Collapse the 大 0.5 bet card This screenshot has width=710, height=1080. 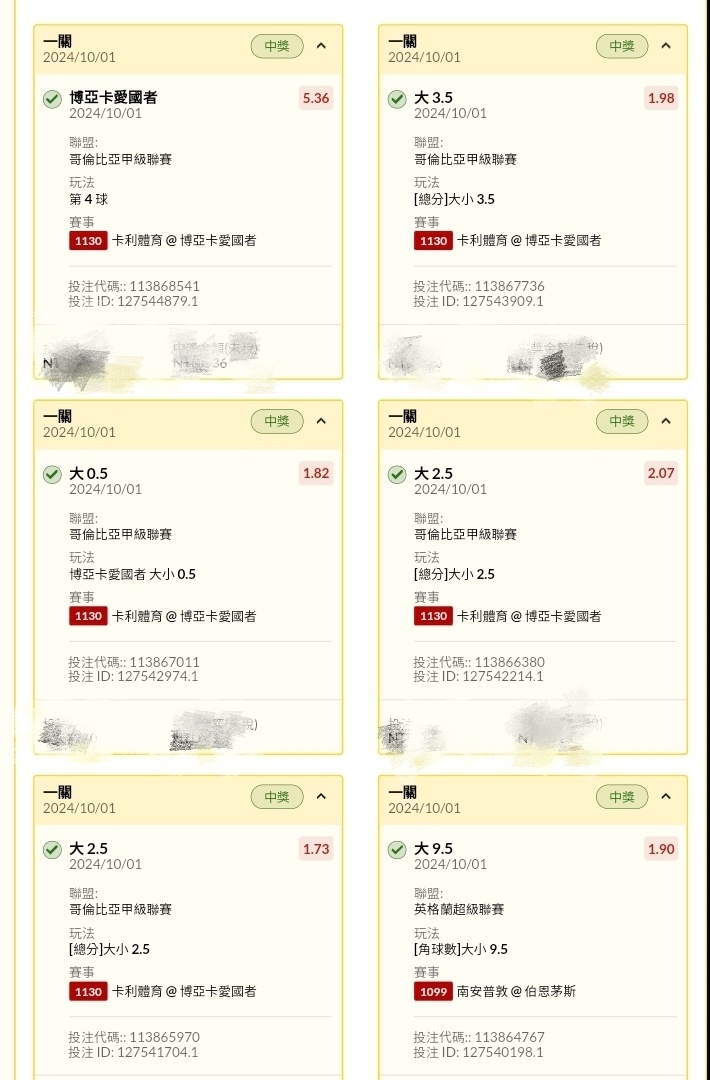tap(321, 421)
